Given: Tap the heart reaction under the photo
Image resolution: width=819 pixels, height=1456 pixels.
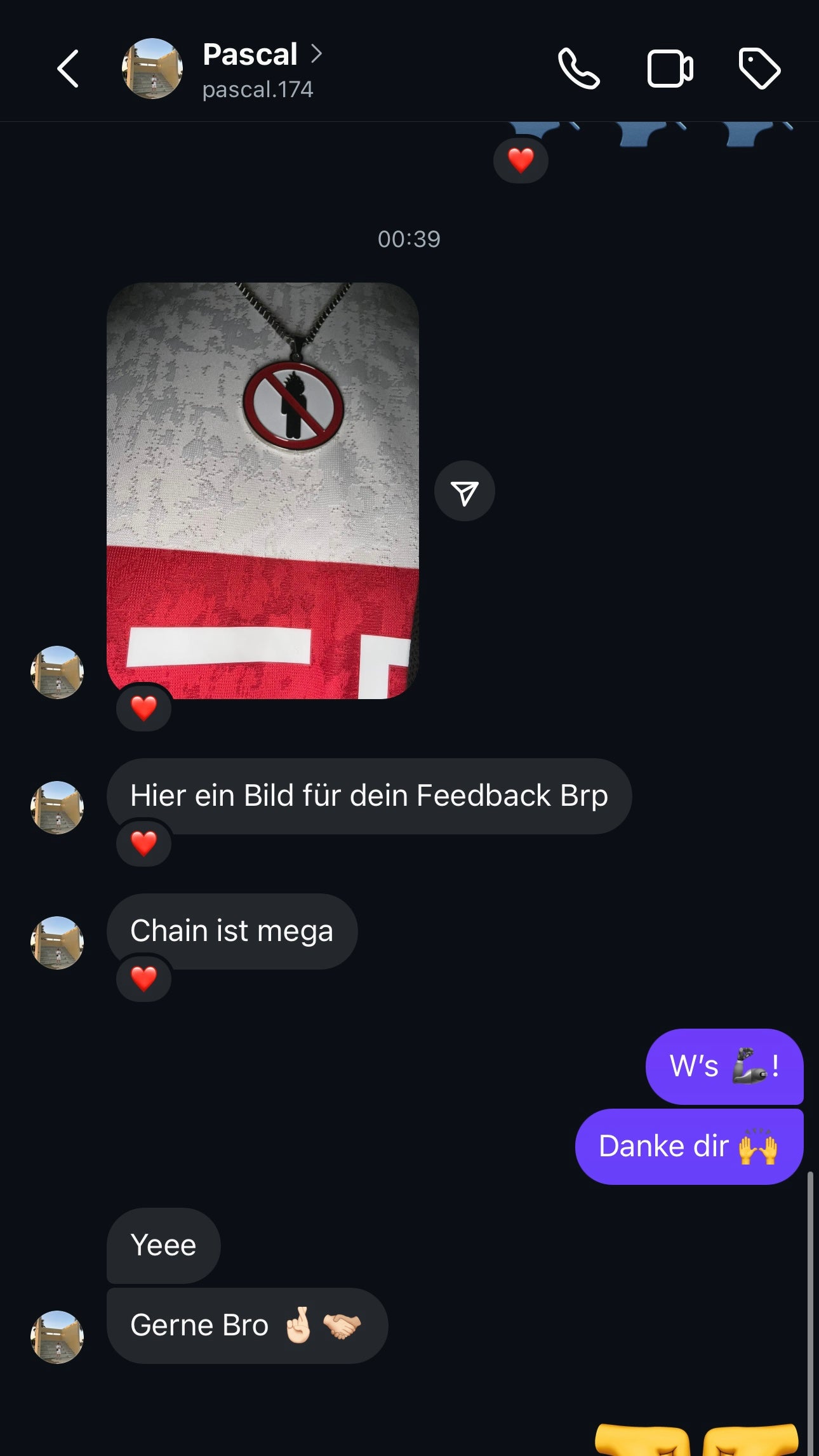Looking at the screenshot, I should point(143,708).
